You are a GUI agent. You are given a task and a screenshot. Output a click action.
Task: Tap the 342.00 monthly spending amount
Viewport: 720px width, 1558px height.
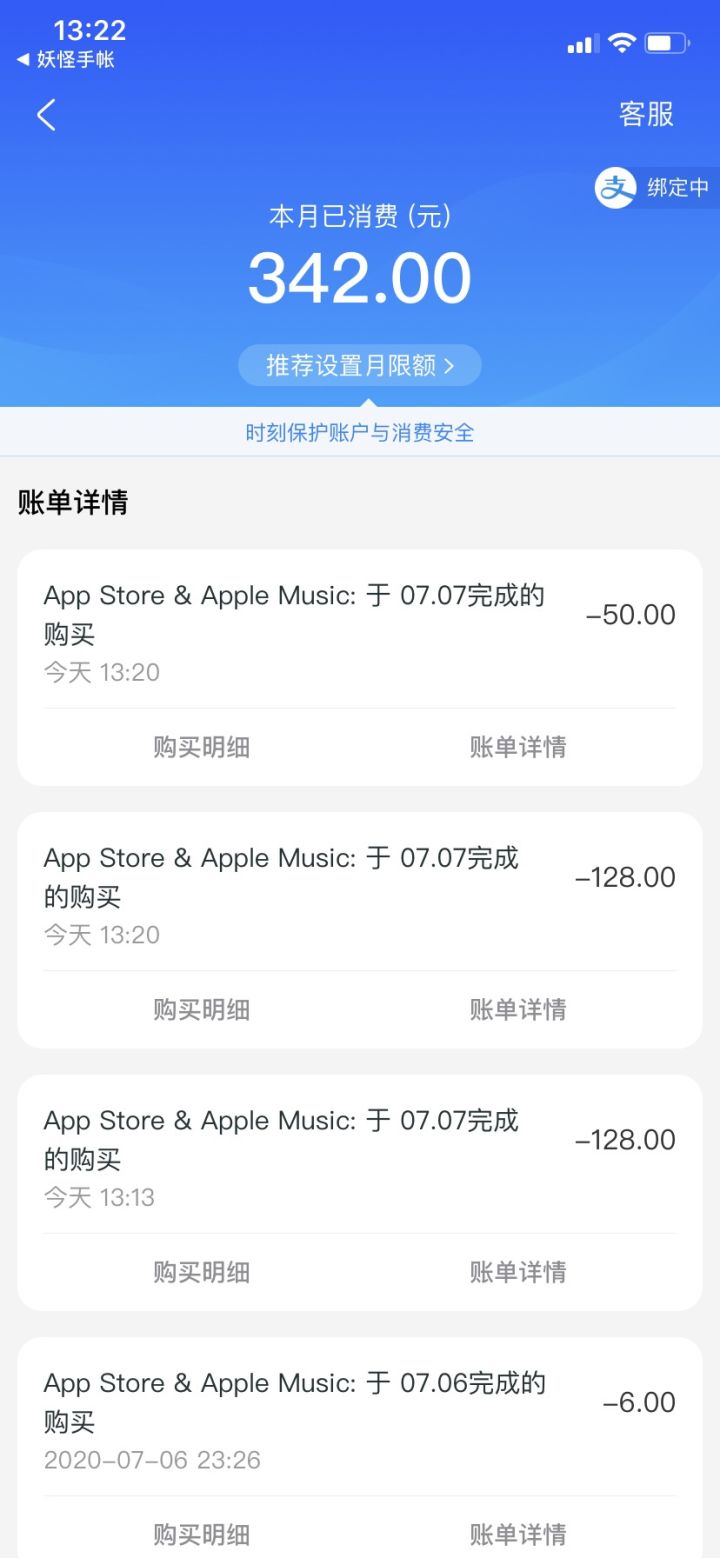tap(359, 277)
